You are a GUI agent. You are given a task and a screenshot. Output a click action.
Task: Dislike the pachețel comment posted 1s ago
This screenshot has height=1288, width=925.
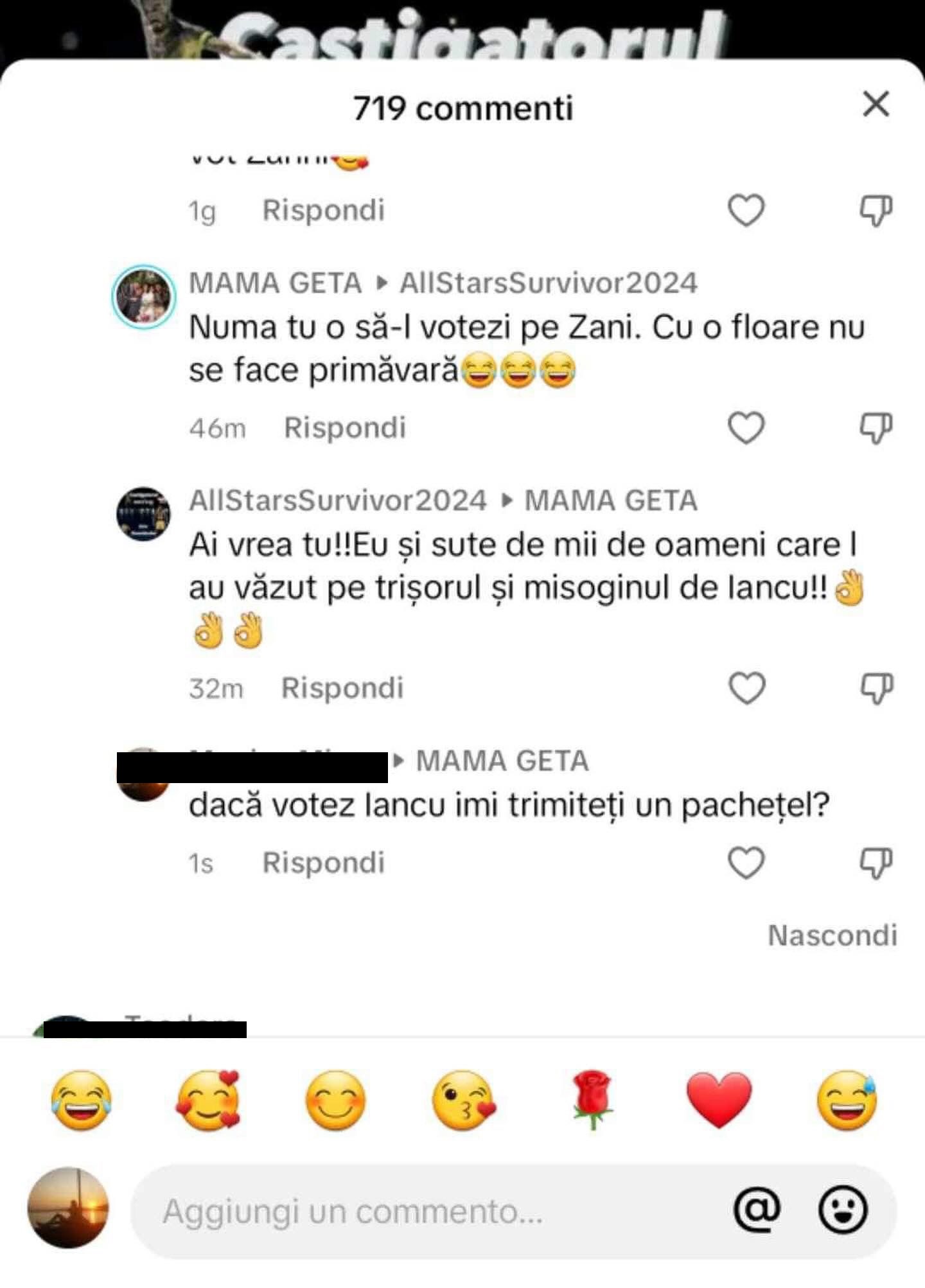(876, 863)
